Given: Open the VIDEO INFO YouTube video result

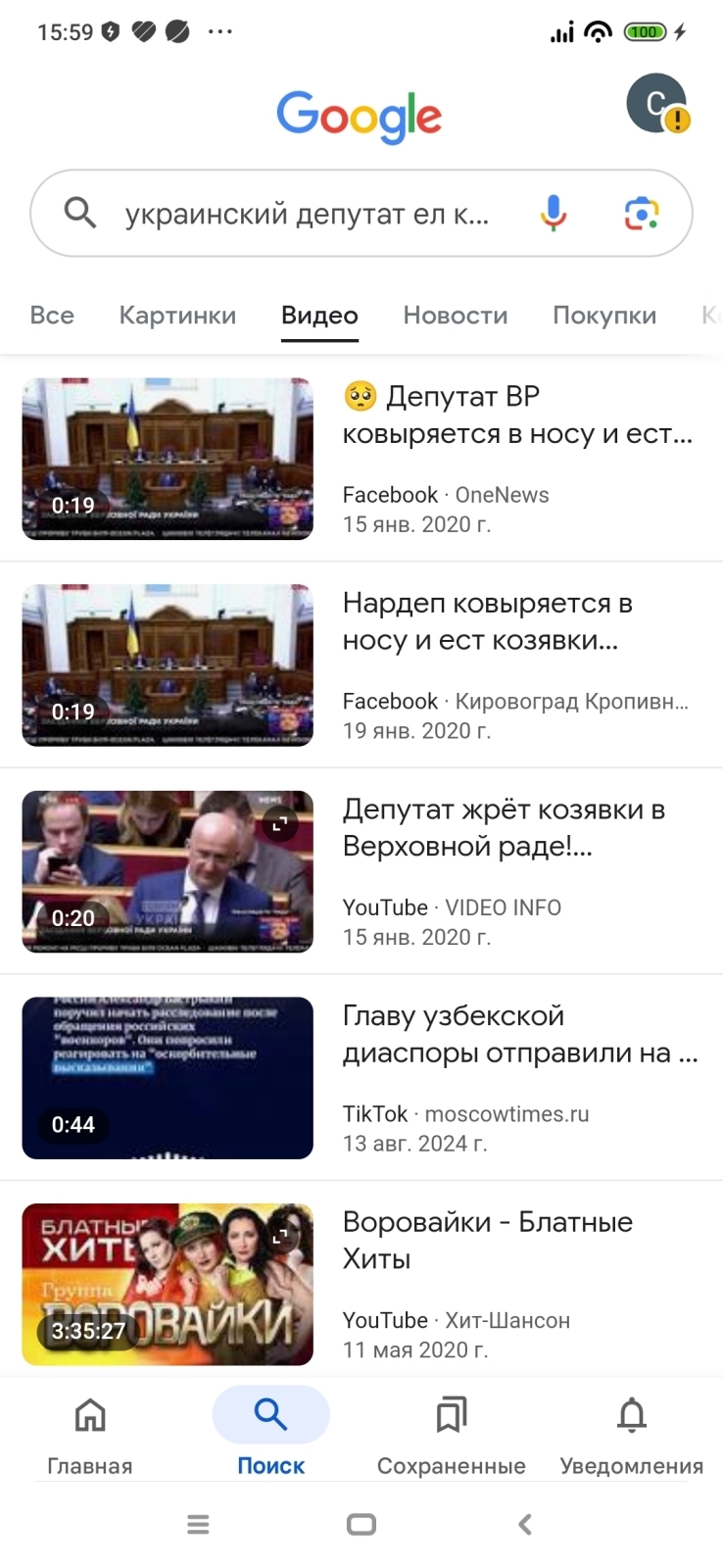Looking at the screenshot, I should [503, 828].
